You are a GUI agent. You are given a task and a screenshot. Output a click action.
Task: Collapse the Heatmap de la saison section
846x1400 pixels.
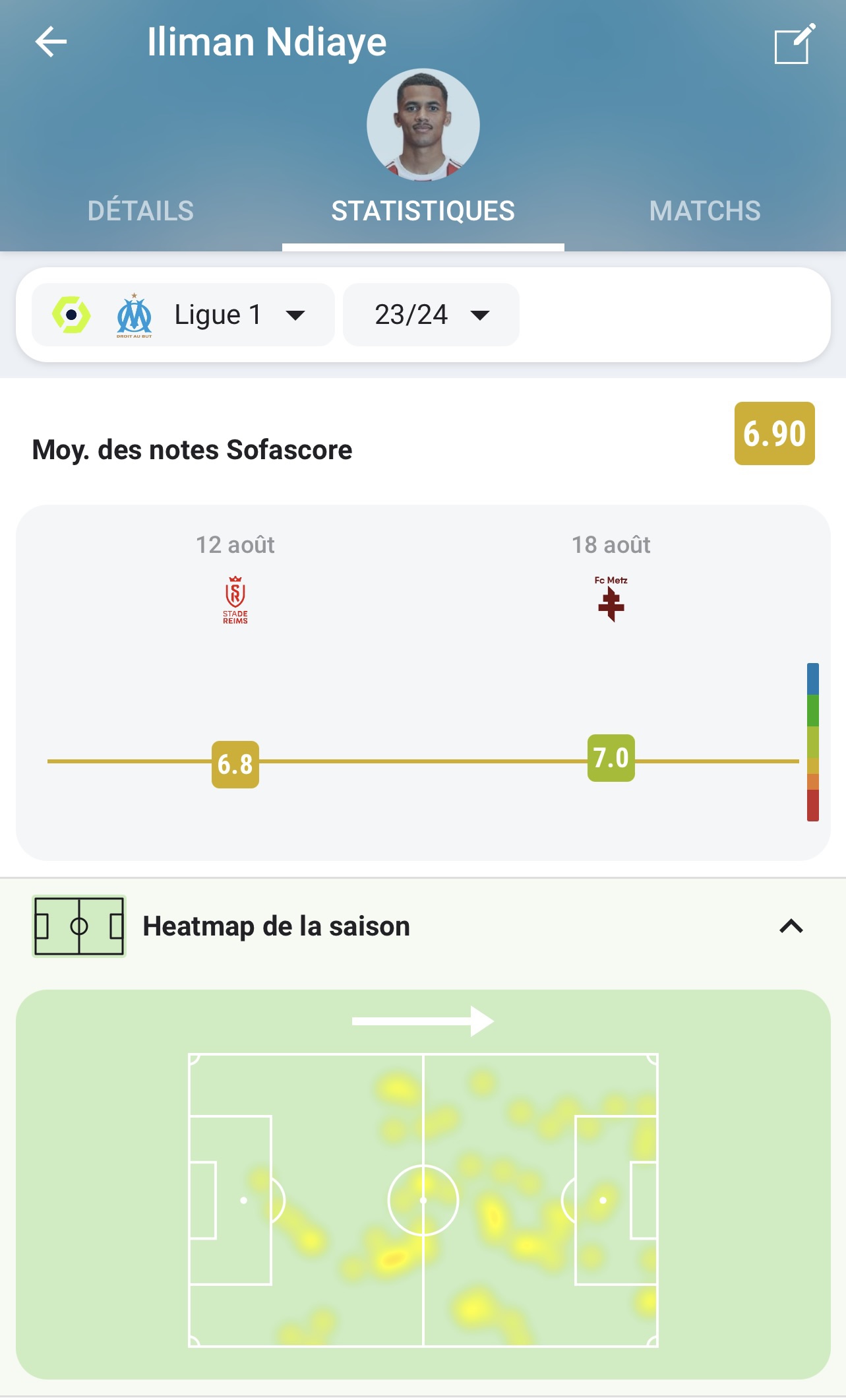pyautogui.click(x=791, y=926)
